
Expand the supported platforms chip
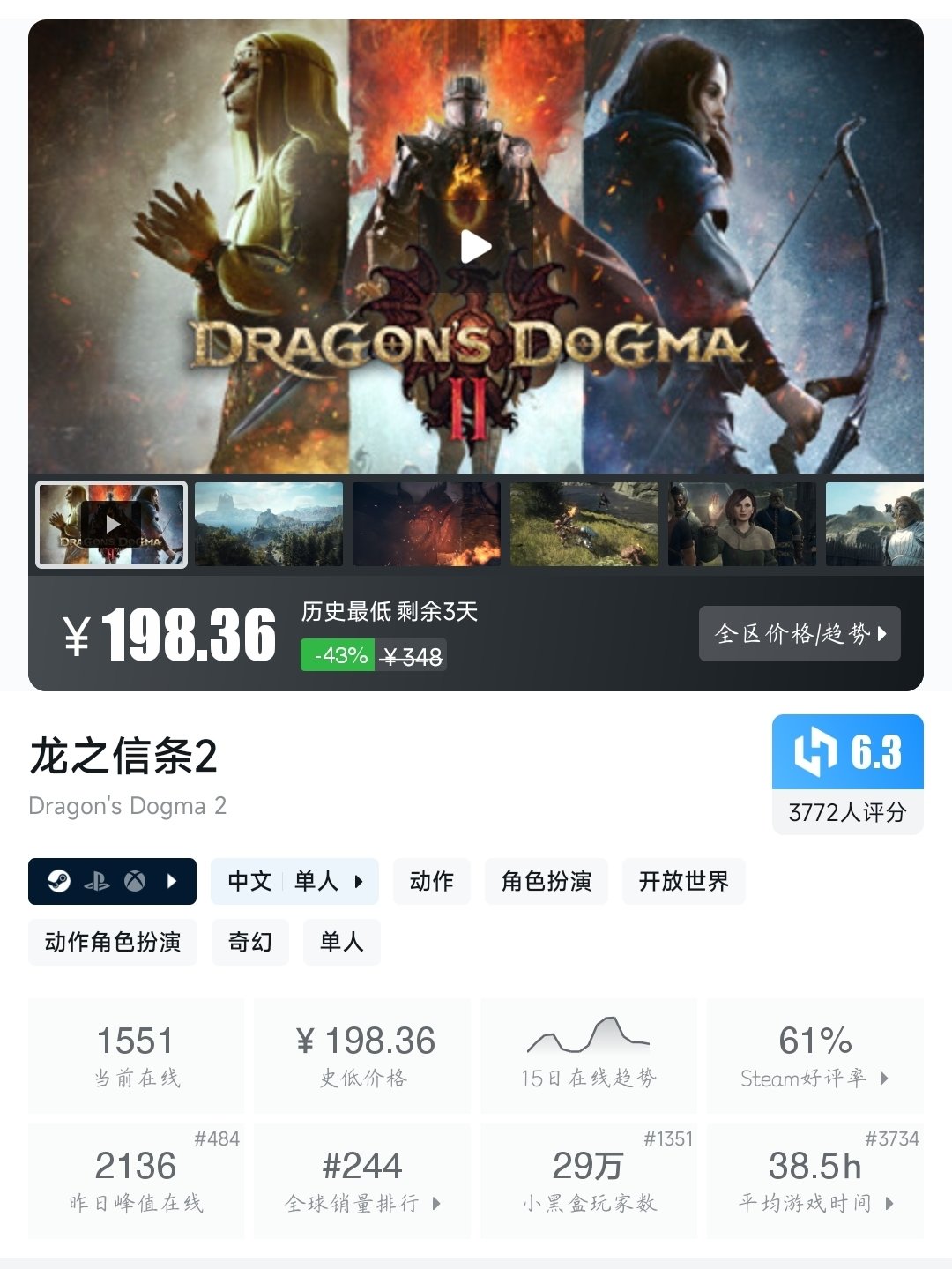click(112, 881)
